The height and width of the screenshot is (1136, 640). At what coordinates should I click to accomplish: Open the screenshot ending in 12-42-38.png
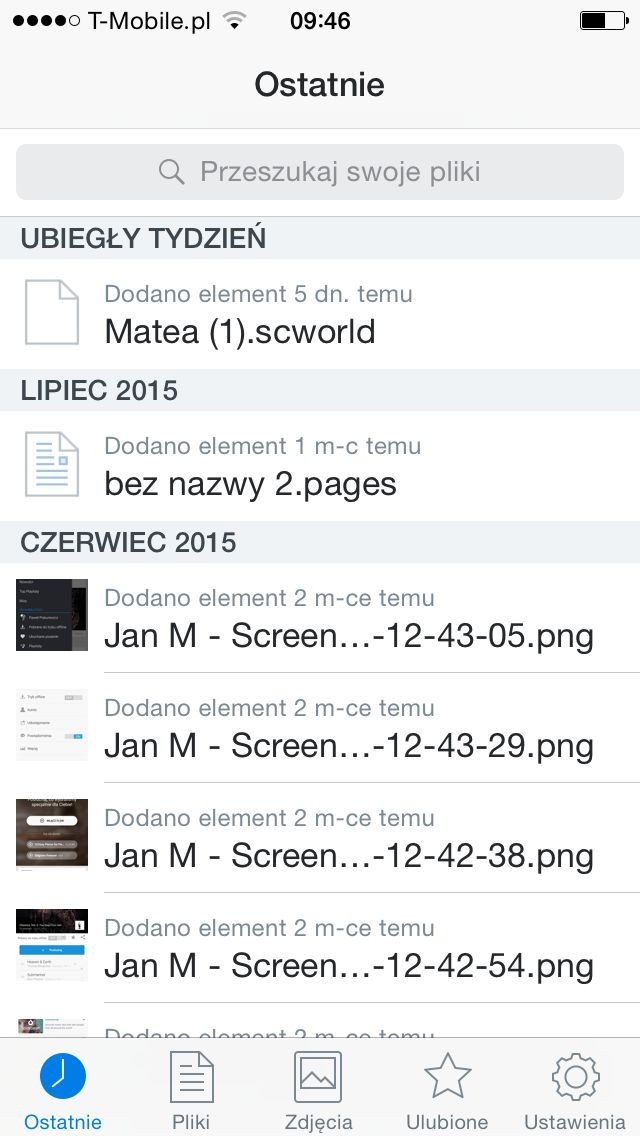click(x=320, y=838)
